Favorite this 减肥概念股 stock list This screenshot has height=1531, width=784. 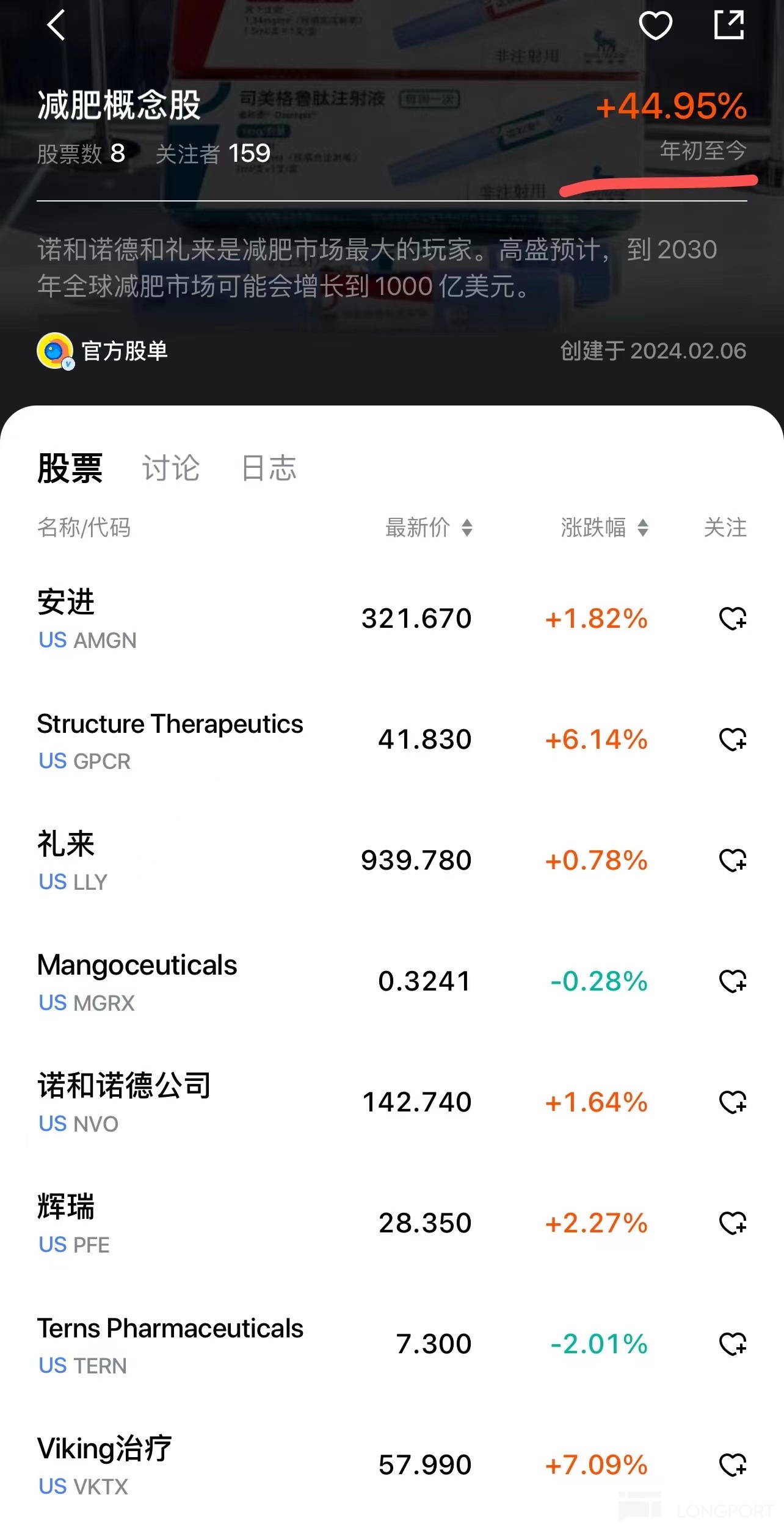pos(655,26)
